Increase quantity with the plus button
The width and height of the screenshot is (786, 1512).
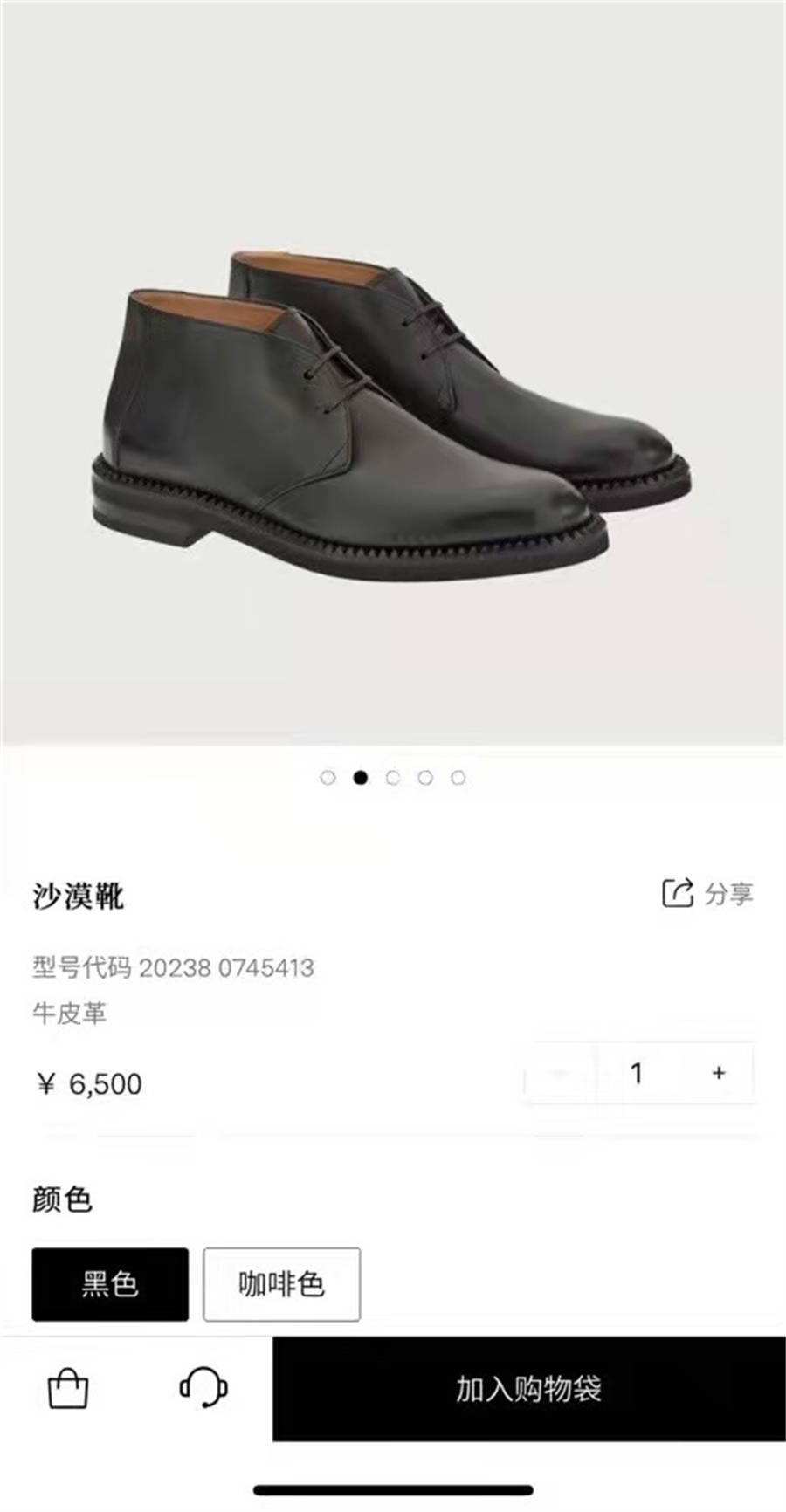tap(718, 1073)
